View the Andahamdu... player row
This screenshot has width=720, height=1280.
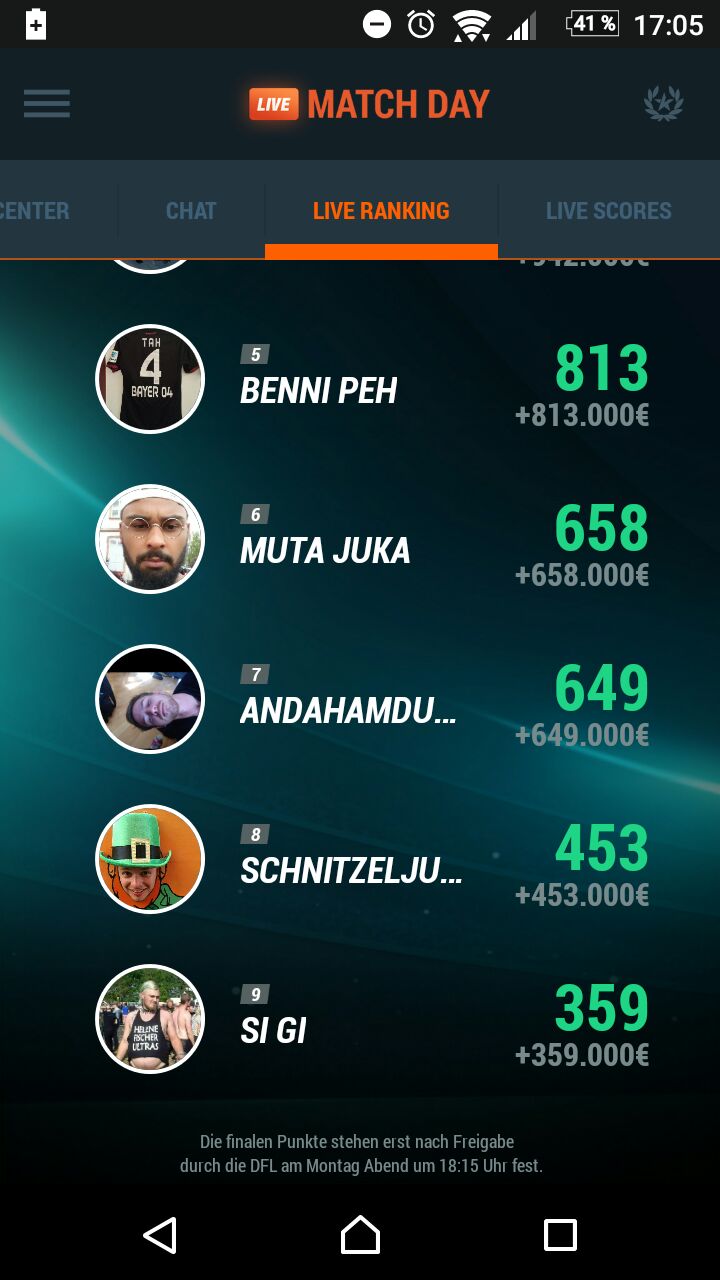click(372, 700)
